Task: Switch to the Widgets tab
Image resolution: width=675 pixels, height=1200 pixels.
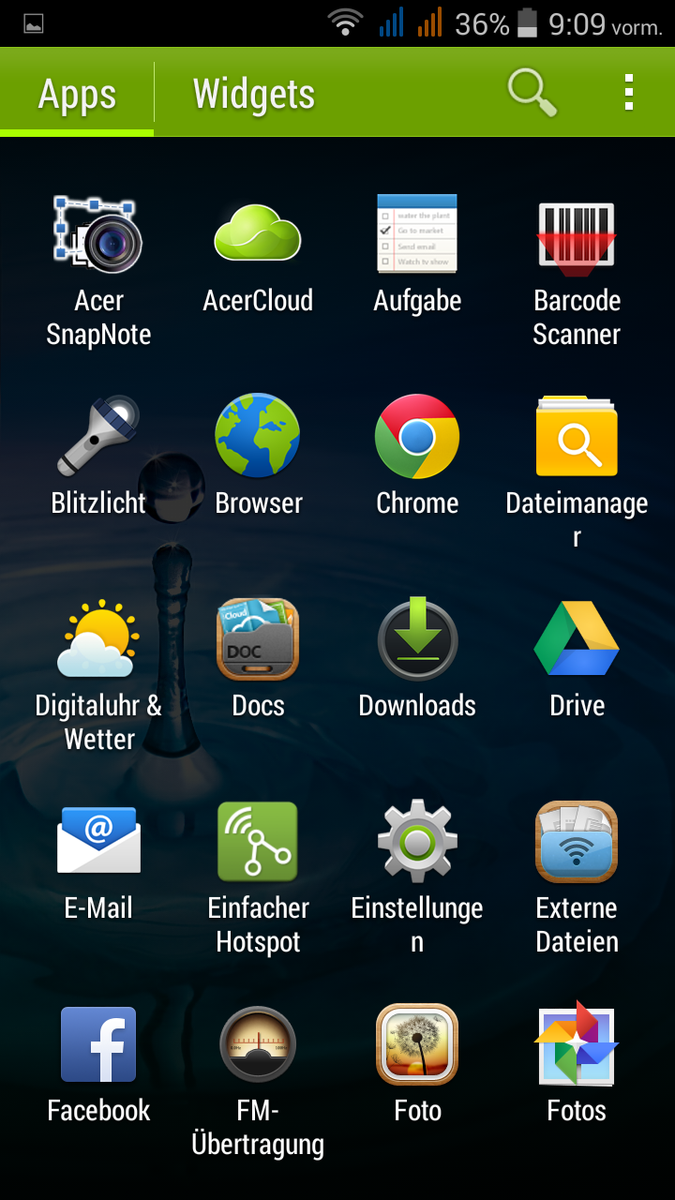Action: coord(253,95)
